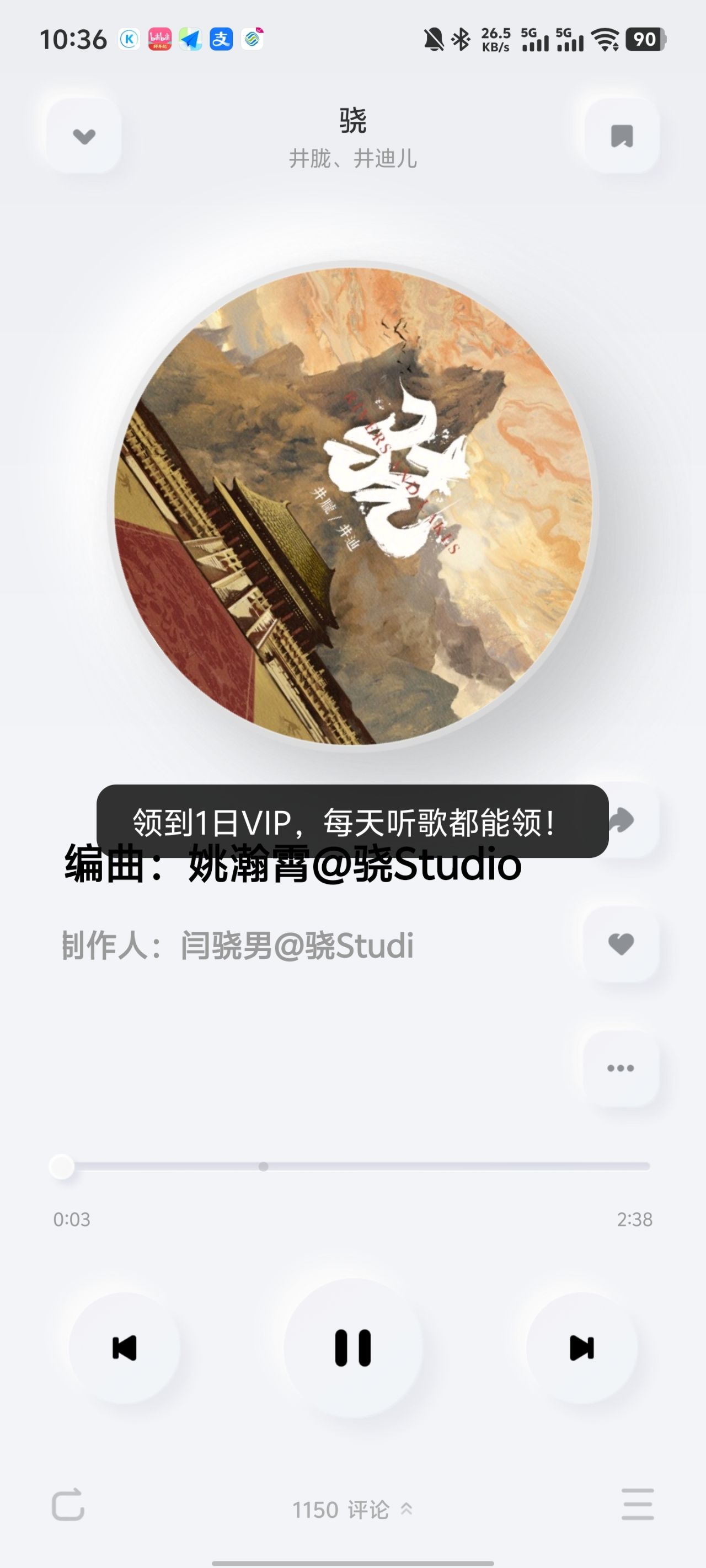Open the playlist queue
Screen dimensions: 706x1568
[637, 1504]
